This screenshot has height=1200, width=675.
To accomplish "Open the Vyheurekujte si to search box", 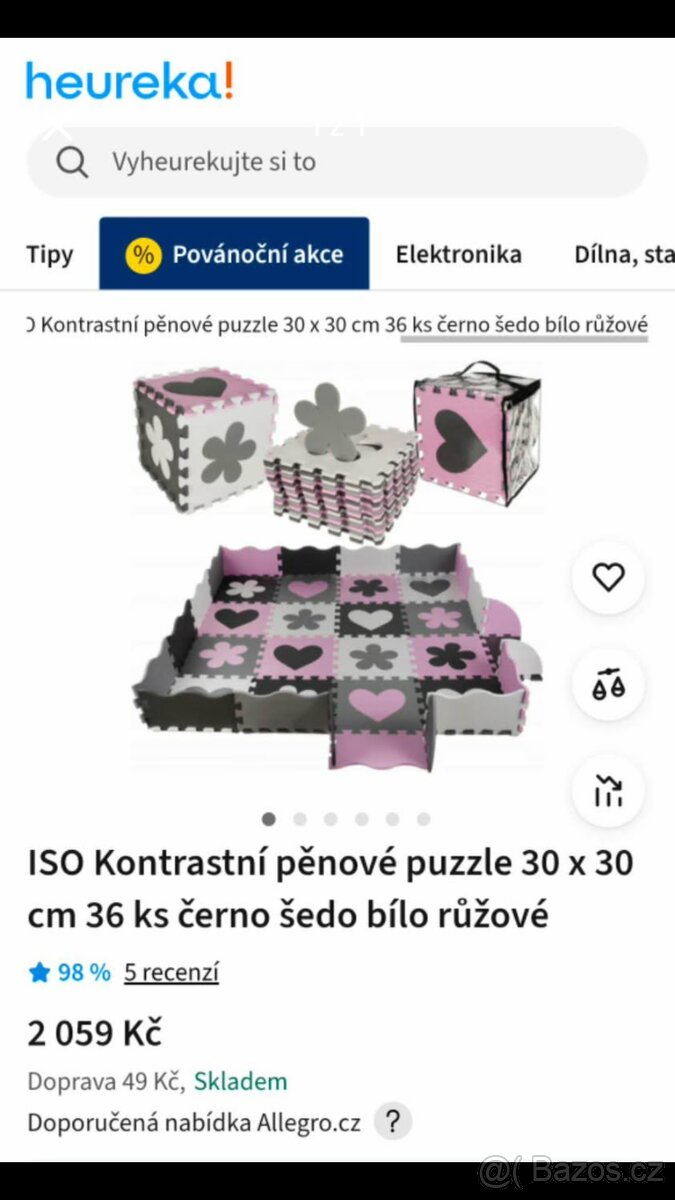I will (x=337, y=162).
